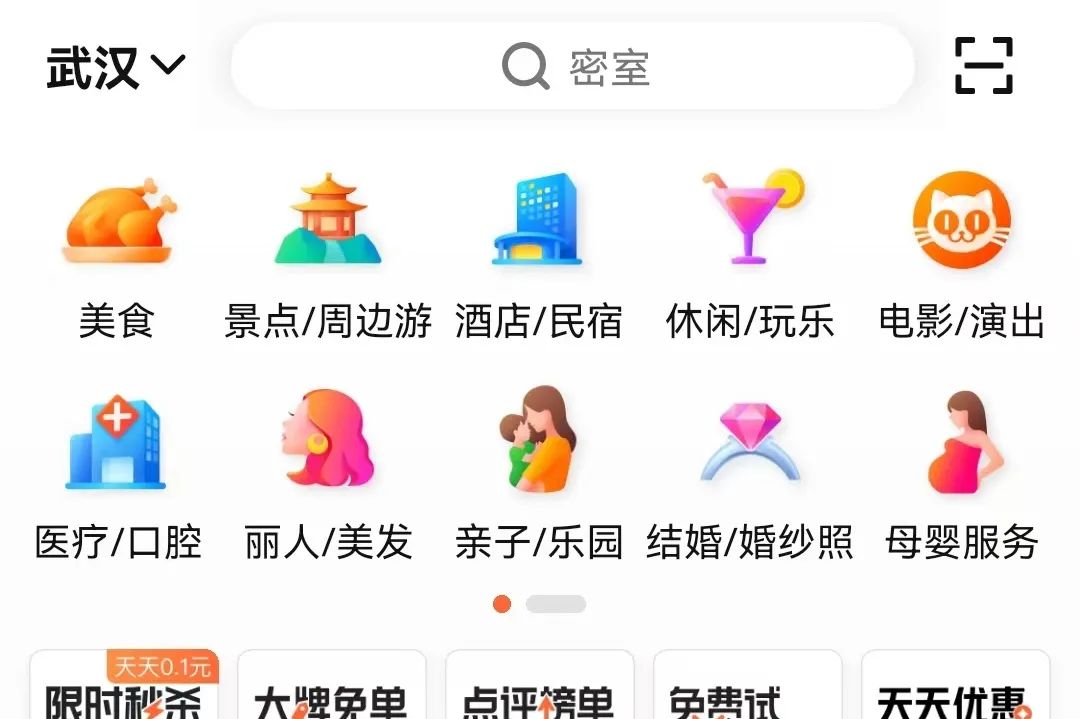1080x719 pixels.
Task: Go to 结婚/婚纱照 category
Action: click(x=750, y=475)
